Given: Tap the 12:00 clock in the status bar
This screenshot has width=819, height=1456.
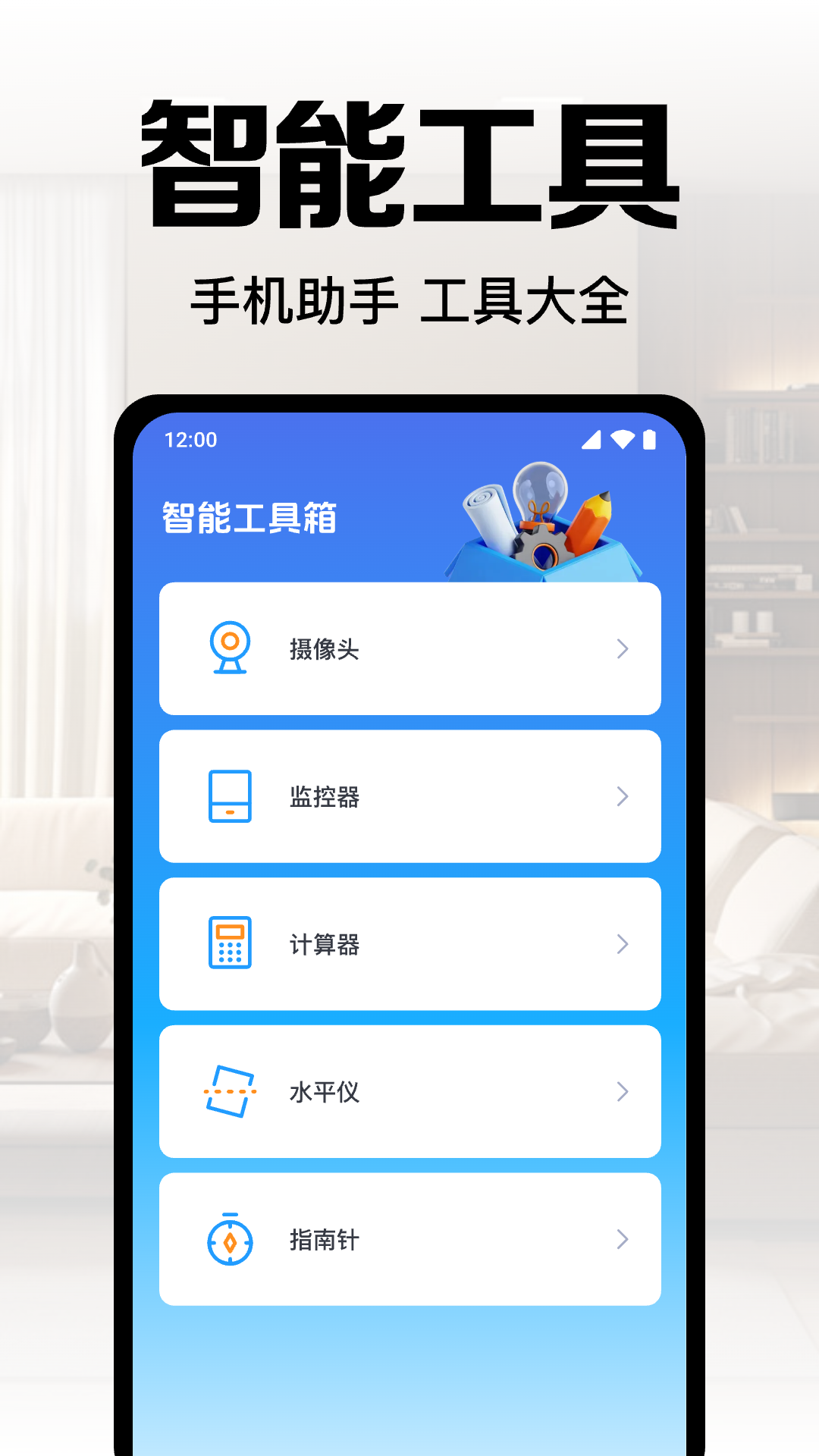Looking at the screenshot, I should click(190, 438).
